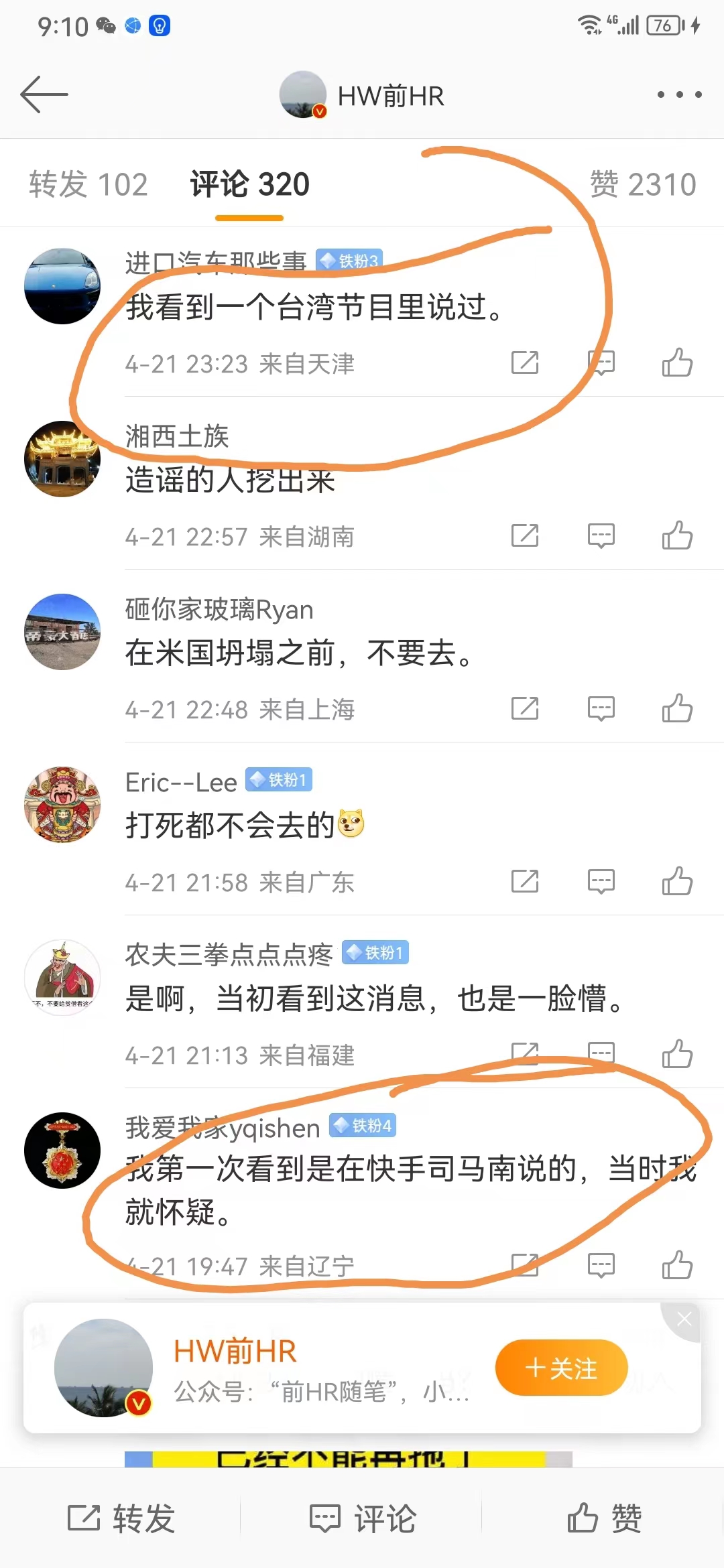
Task: Click repost icon on Eric--Lee's comment
Action: (x=526, y=880)
